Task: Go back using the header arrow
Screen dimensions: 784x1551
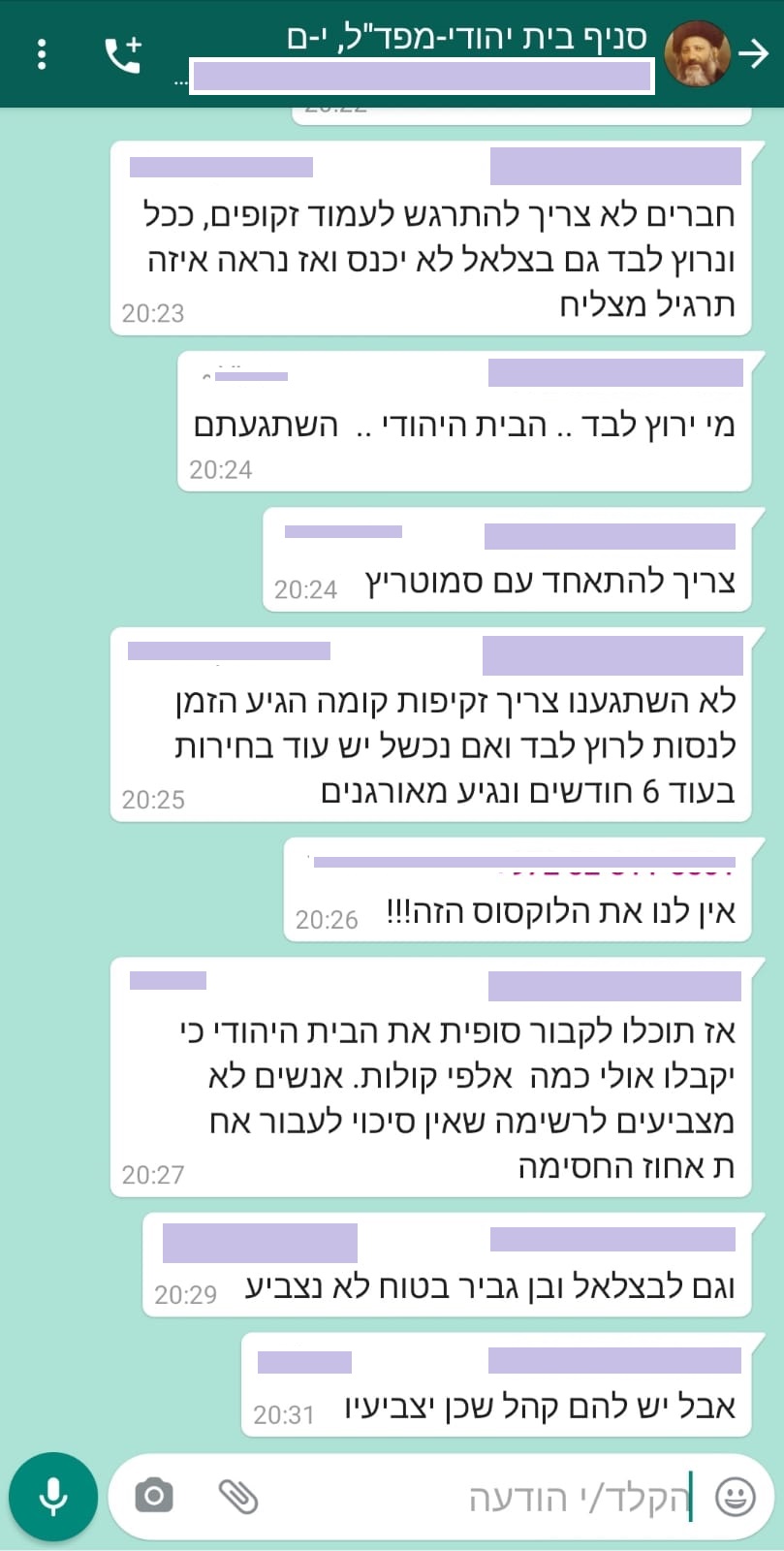Action: pyautogui.click(x=753, y=54)
